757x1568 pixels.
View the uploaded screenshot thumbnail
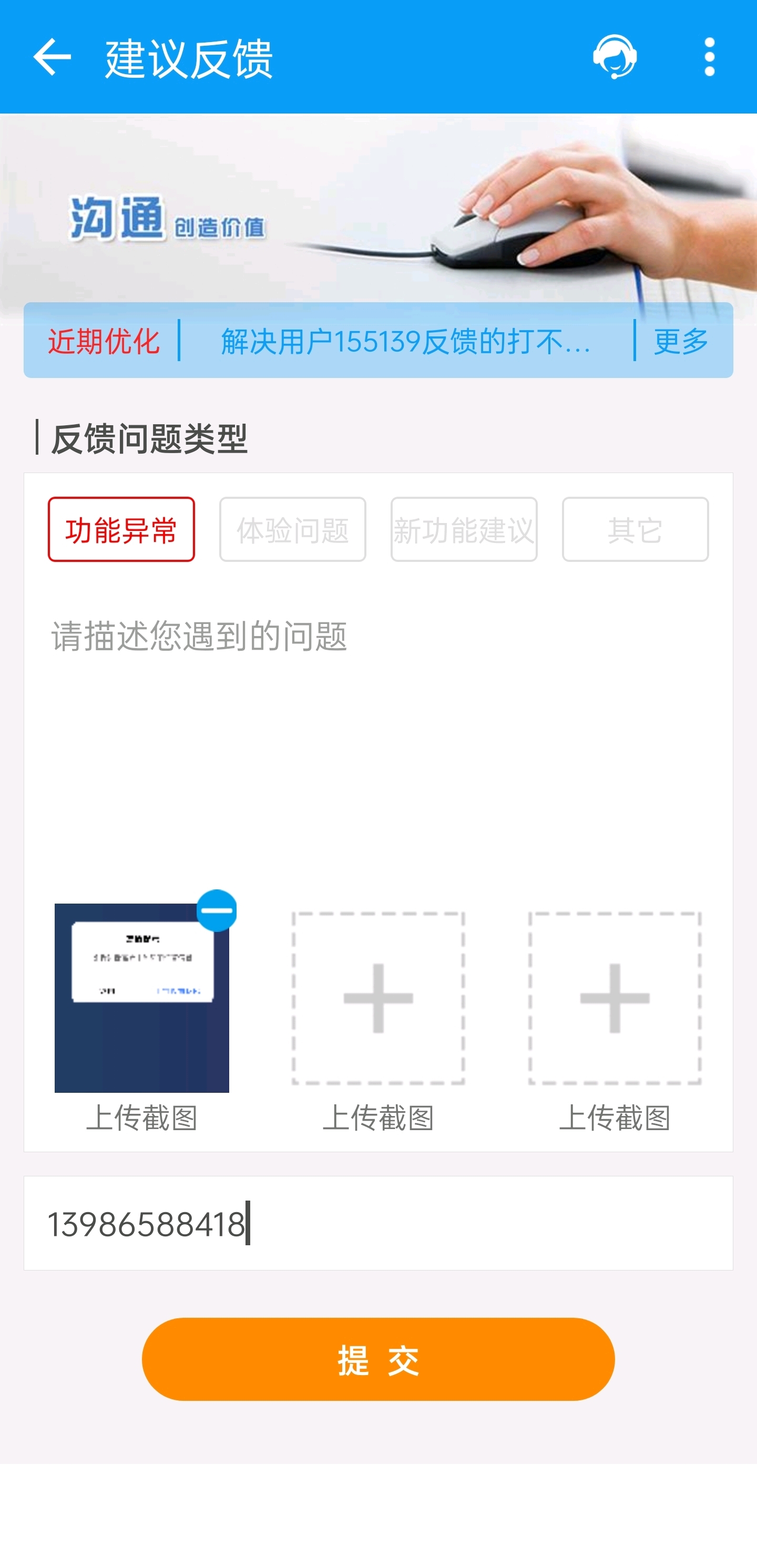(x=142, y=998)
